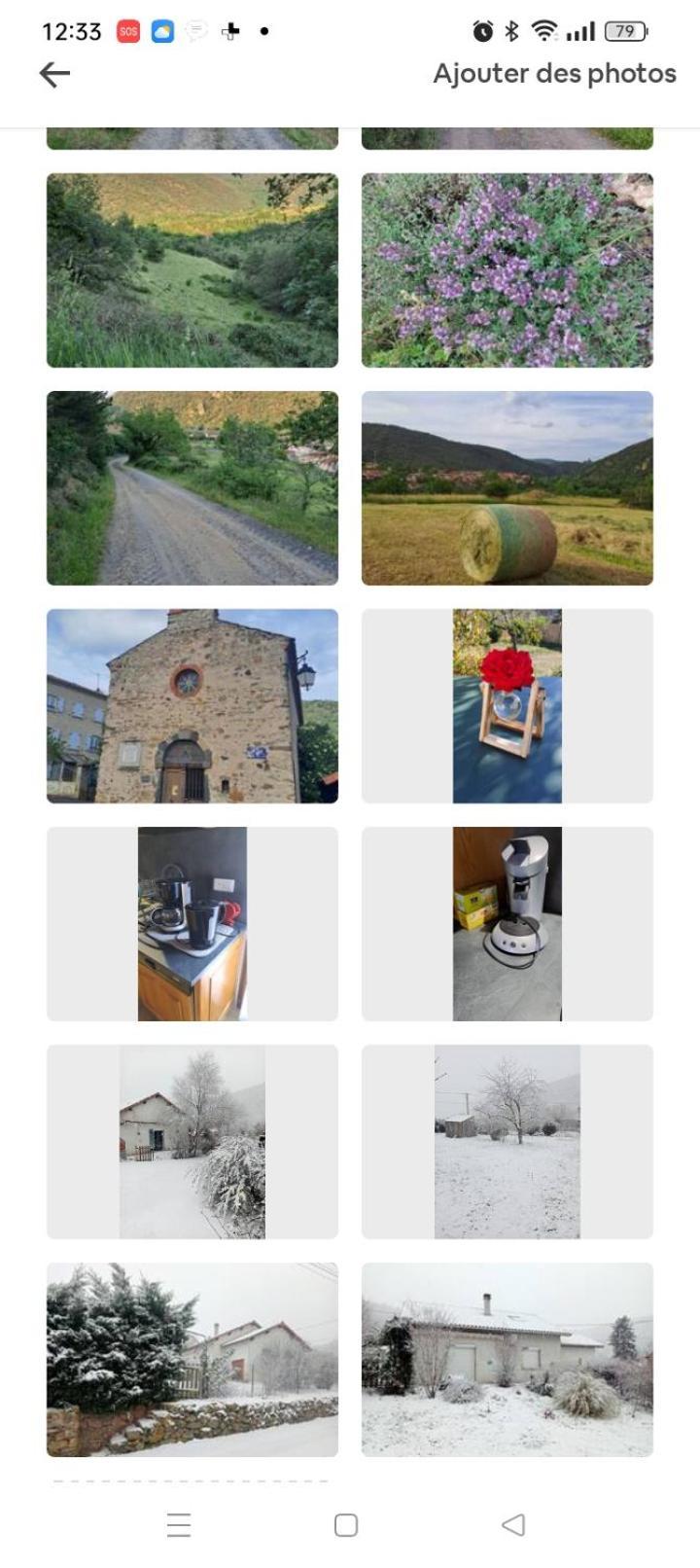The height and width of the screenshot is (1568, 700).
Task: Open the purple wildflowers photo
Action: tap(507, 270)
